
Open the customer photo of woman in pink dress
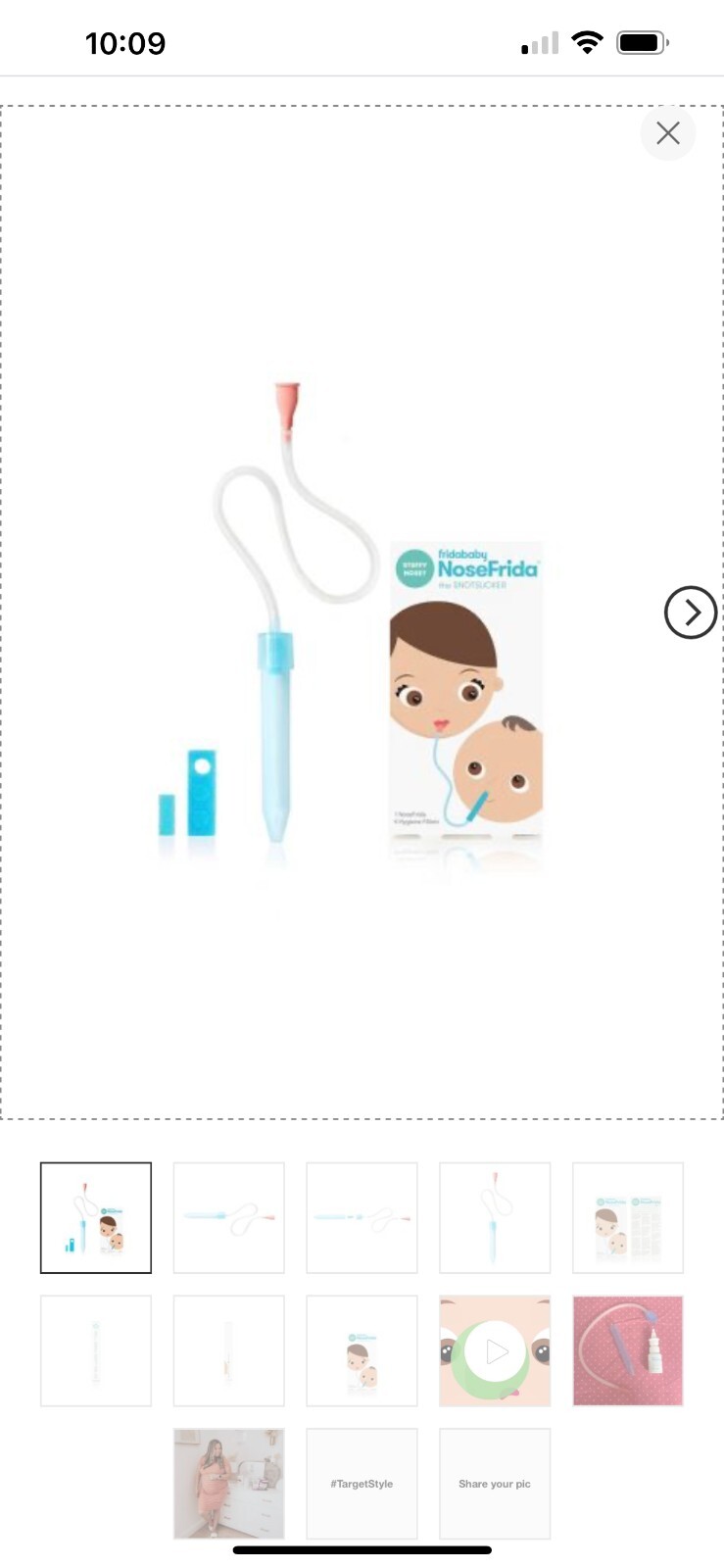coord(229,1484)
